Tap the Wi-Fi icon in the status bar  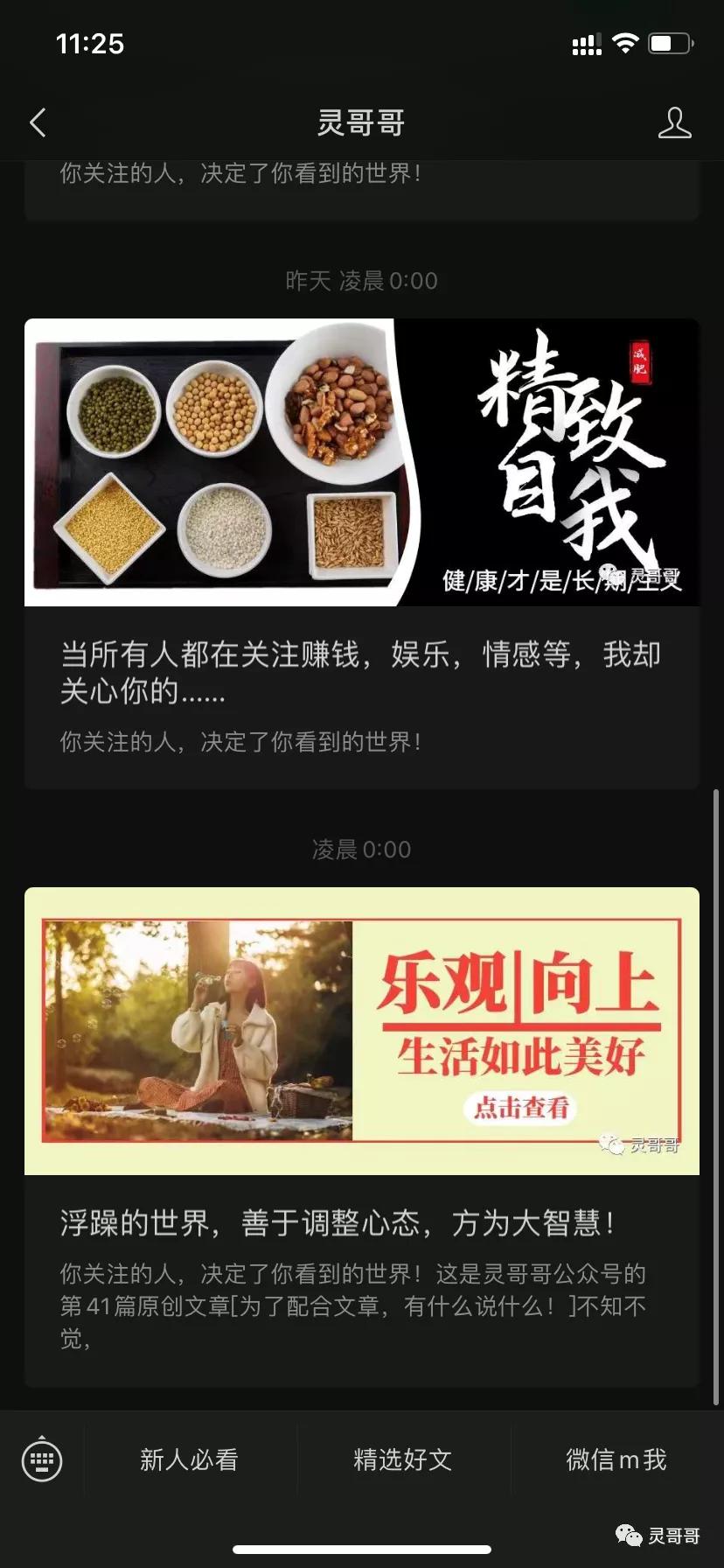[626, 42]
